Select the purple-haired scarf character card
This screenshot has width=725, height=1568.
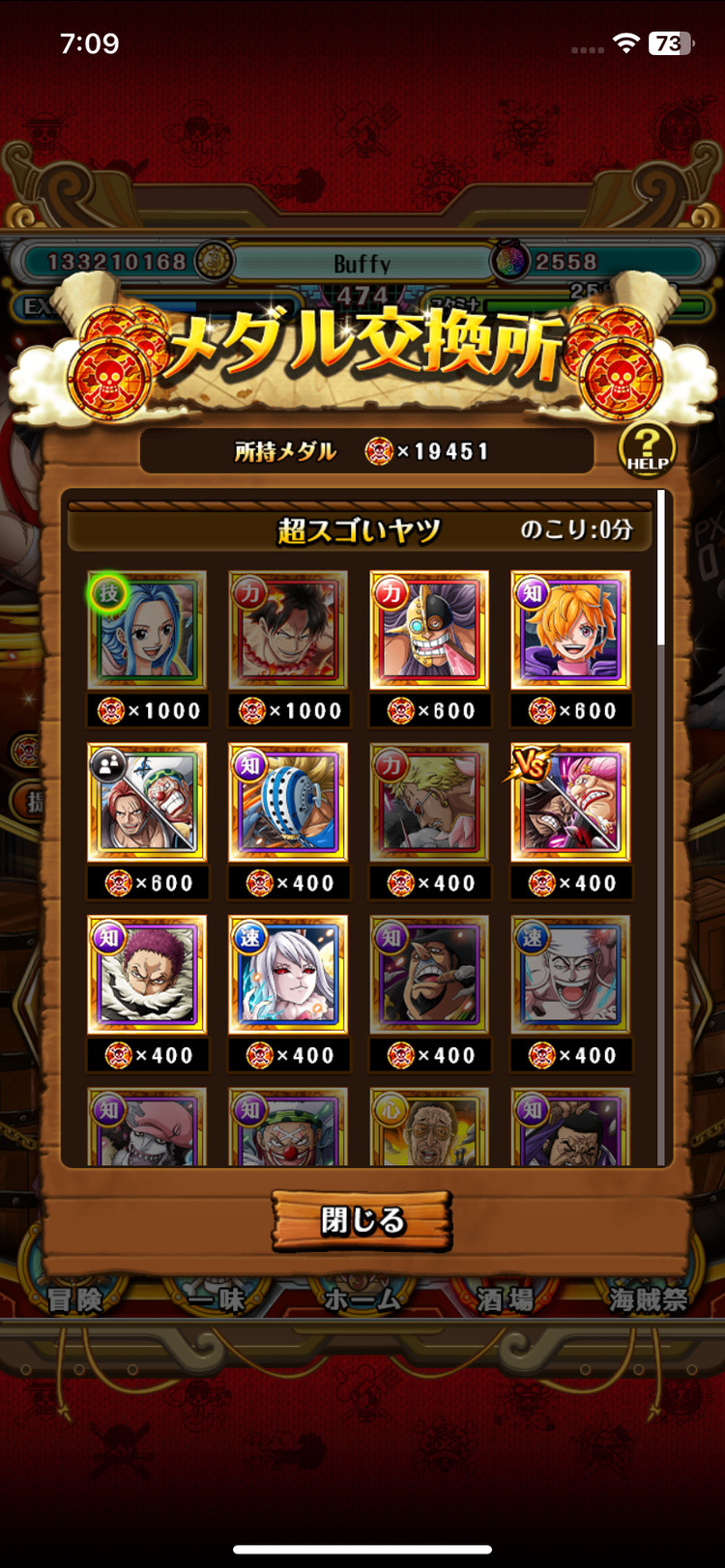(147, 974)
